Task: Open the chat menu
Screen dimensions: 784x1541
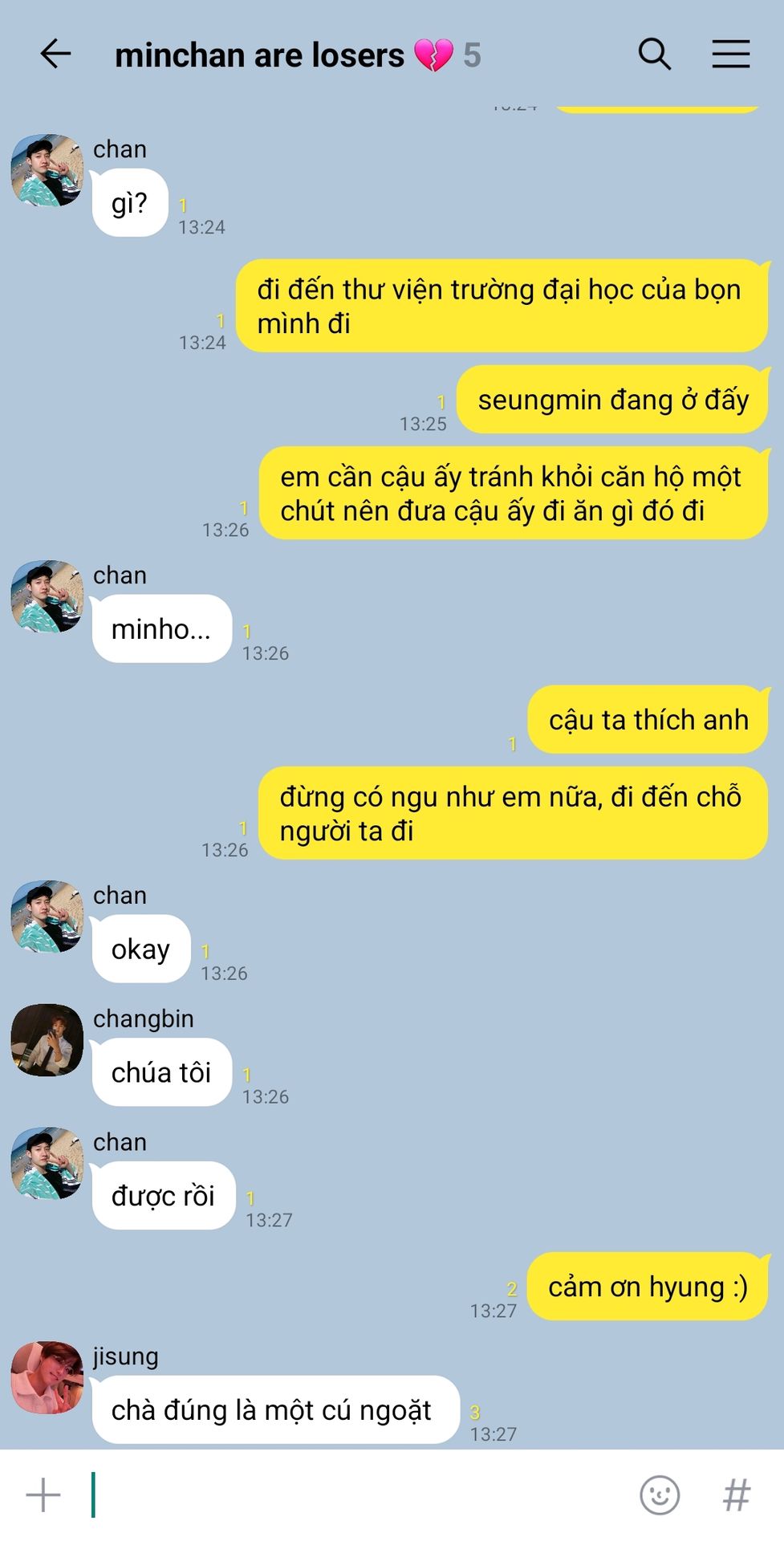Action: pos(730,55)
